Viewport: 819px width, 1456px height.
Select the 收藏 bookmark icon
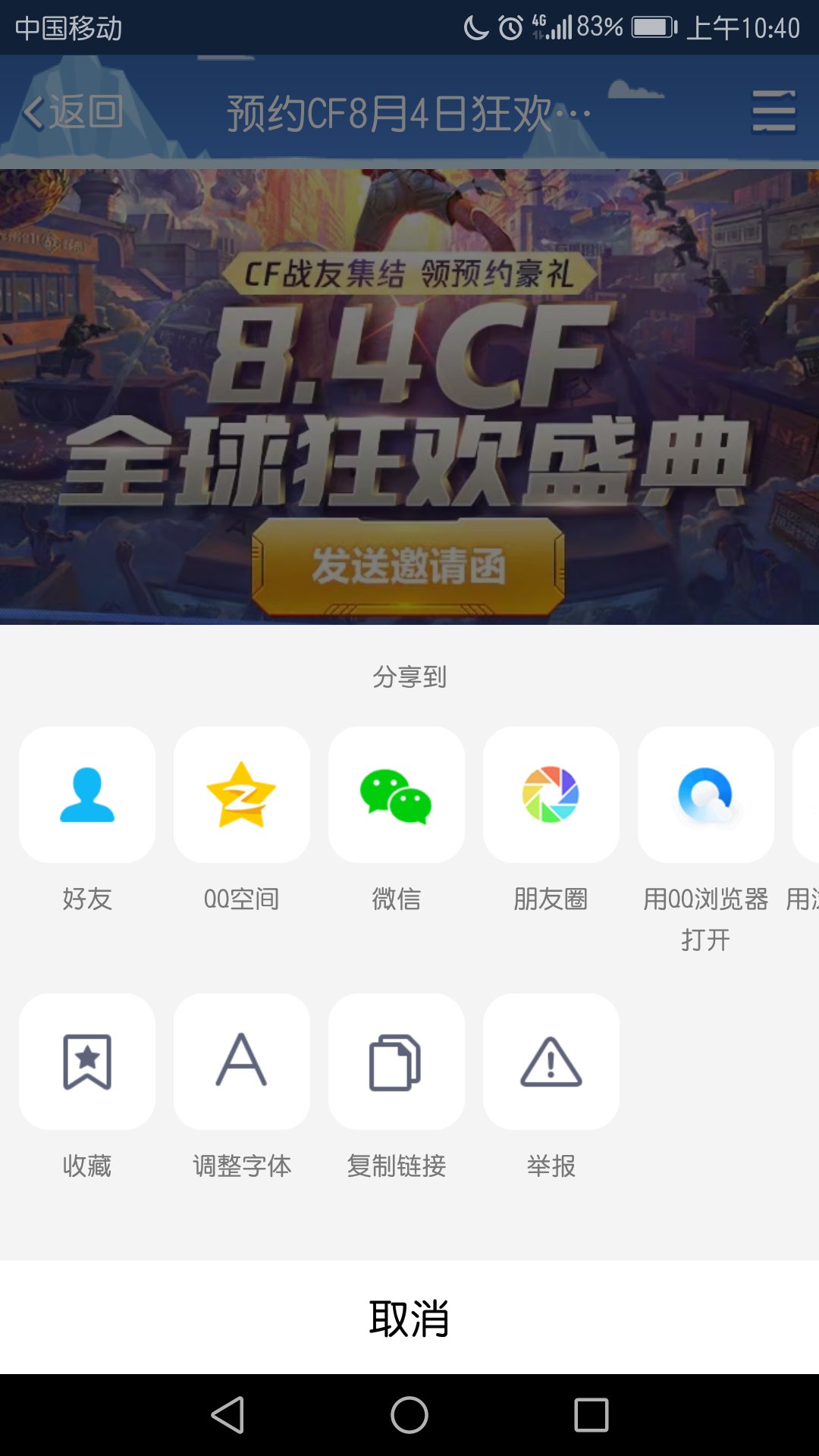coord(86,1062)
